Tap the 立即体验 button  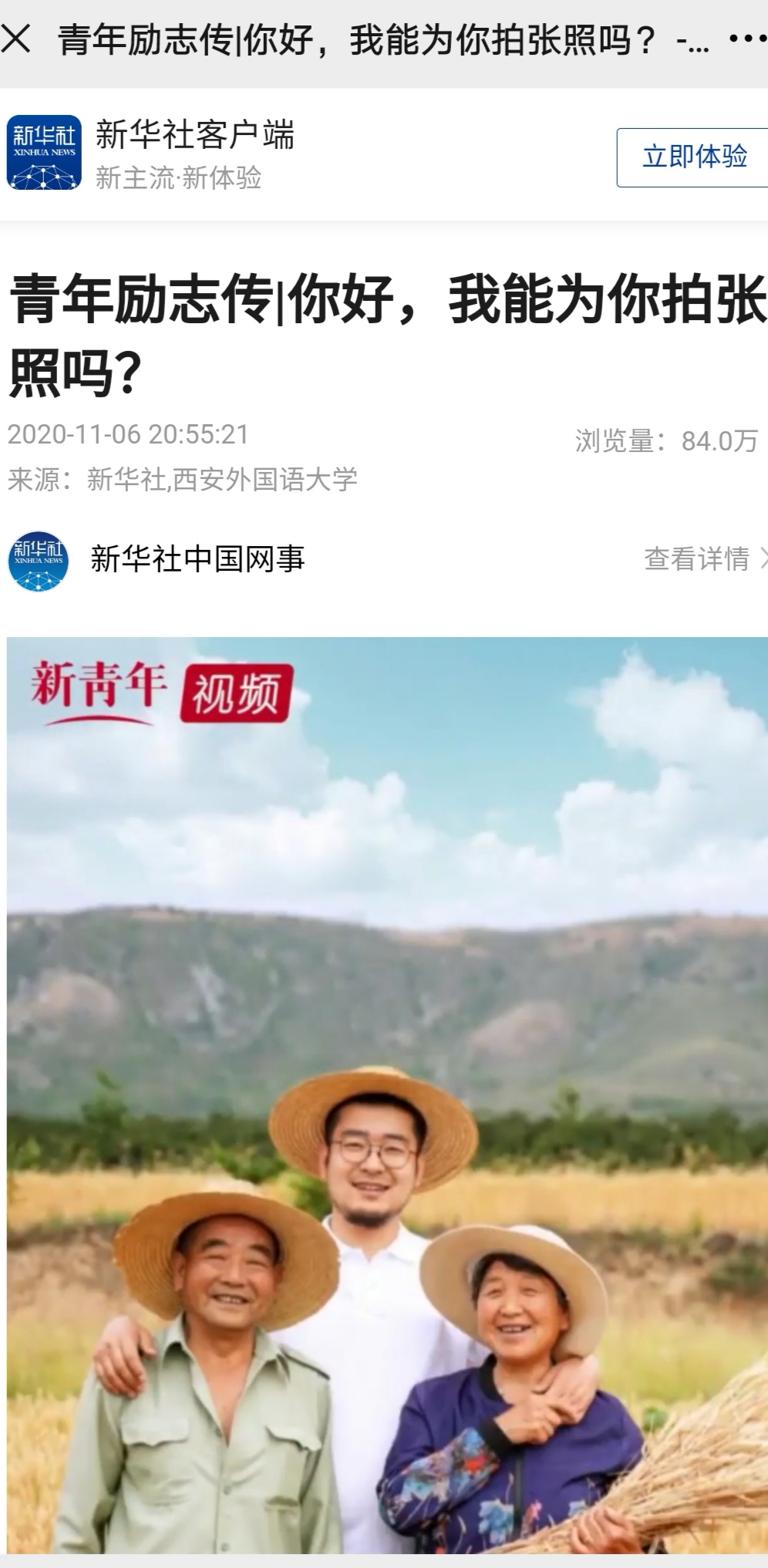pyautogui.click(x=694, y=157)
